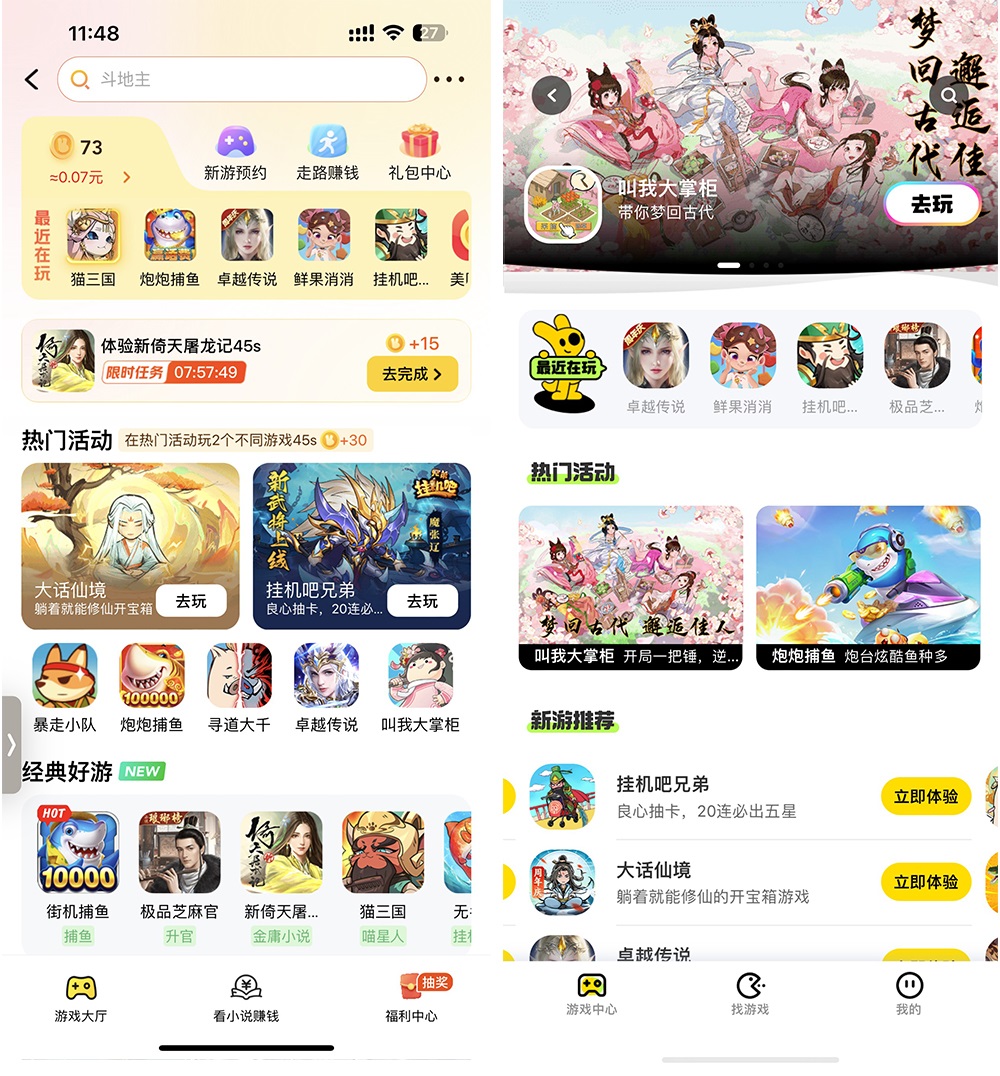Open 礼包中心 gift center
This screenshot has height=1076, width=1000.
point(420,152)
